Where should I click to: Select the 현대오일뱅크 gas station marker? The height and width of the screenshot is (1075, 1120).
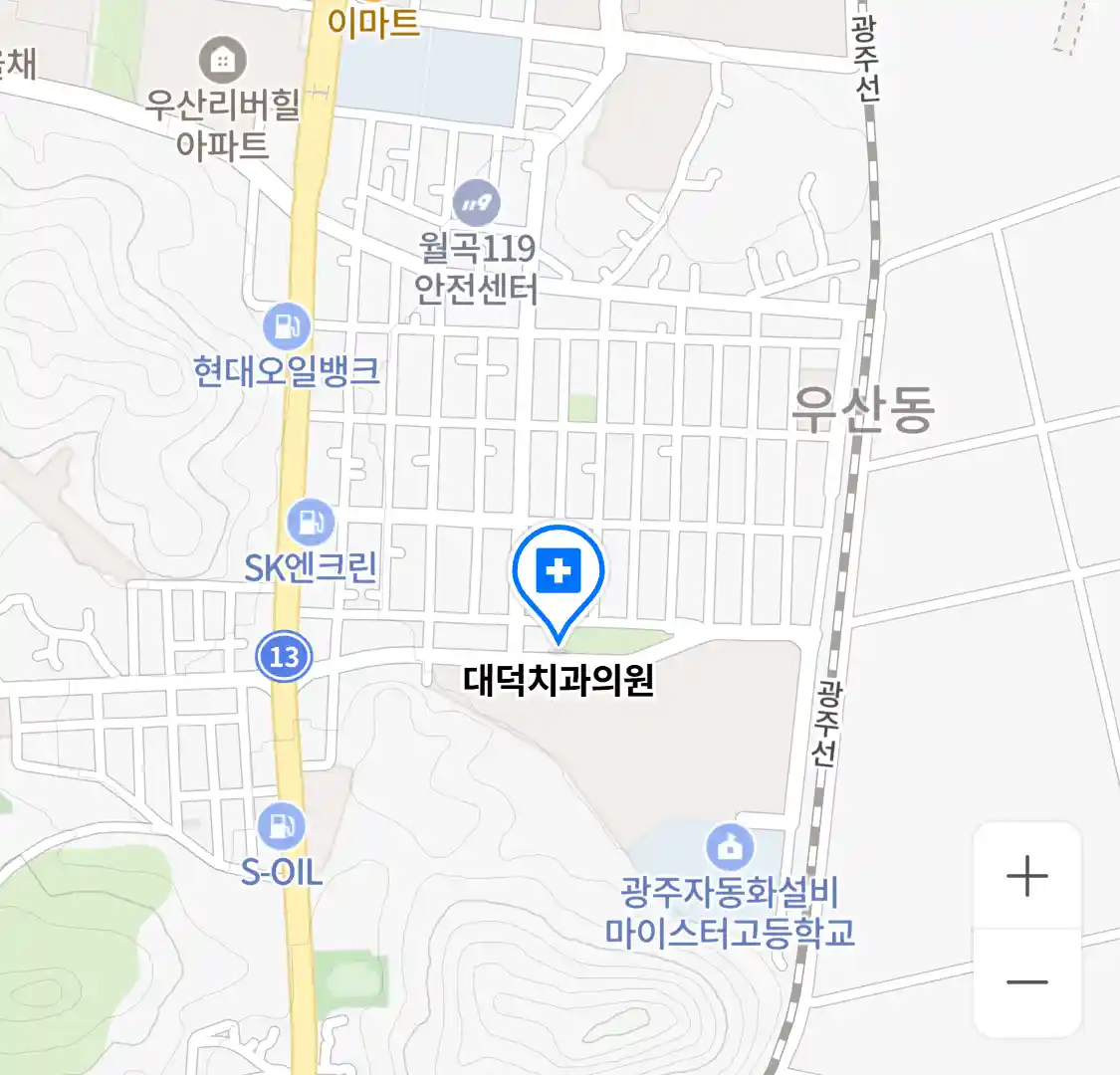pyautogui.click(x=287, y=326)
